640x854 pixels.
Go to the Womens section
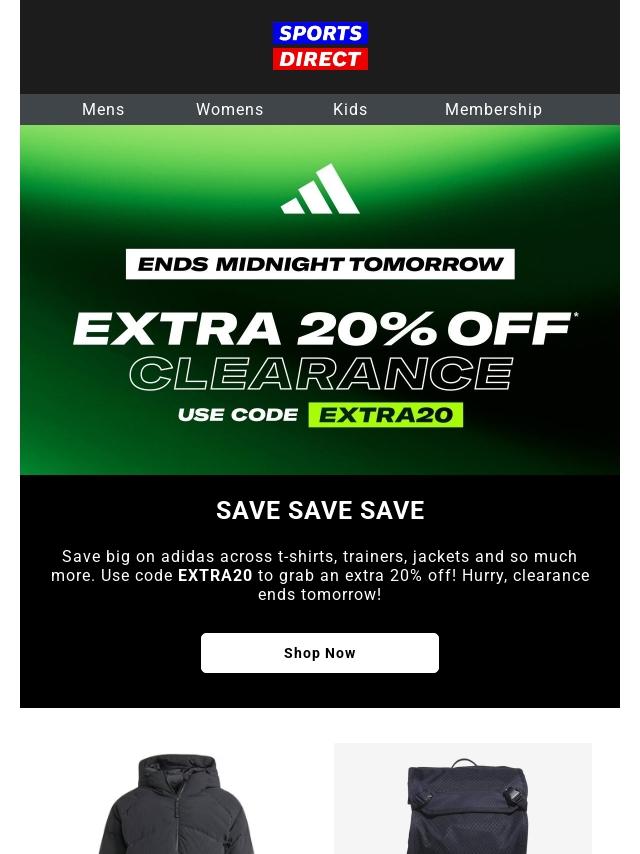tap(229, 110)
